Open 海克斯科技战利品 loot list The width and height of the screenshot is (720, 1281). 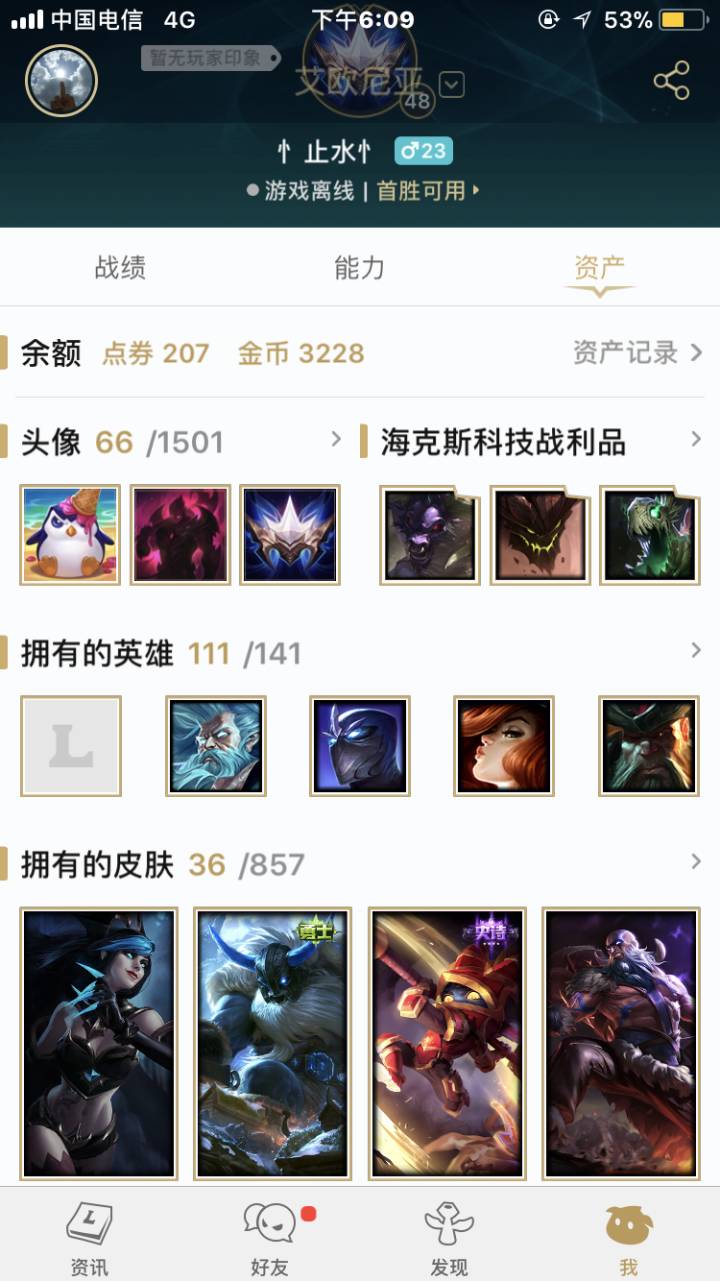point(696,440)
